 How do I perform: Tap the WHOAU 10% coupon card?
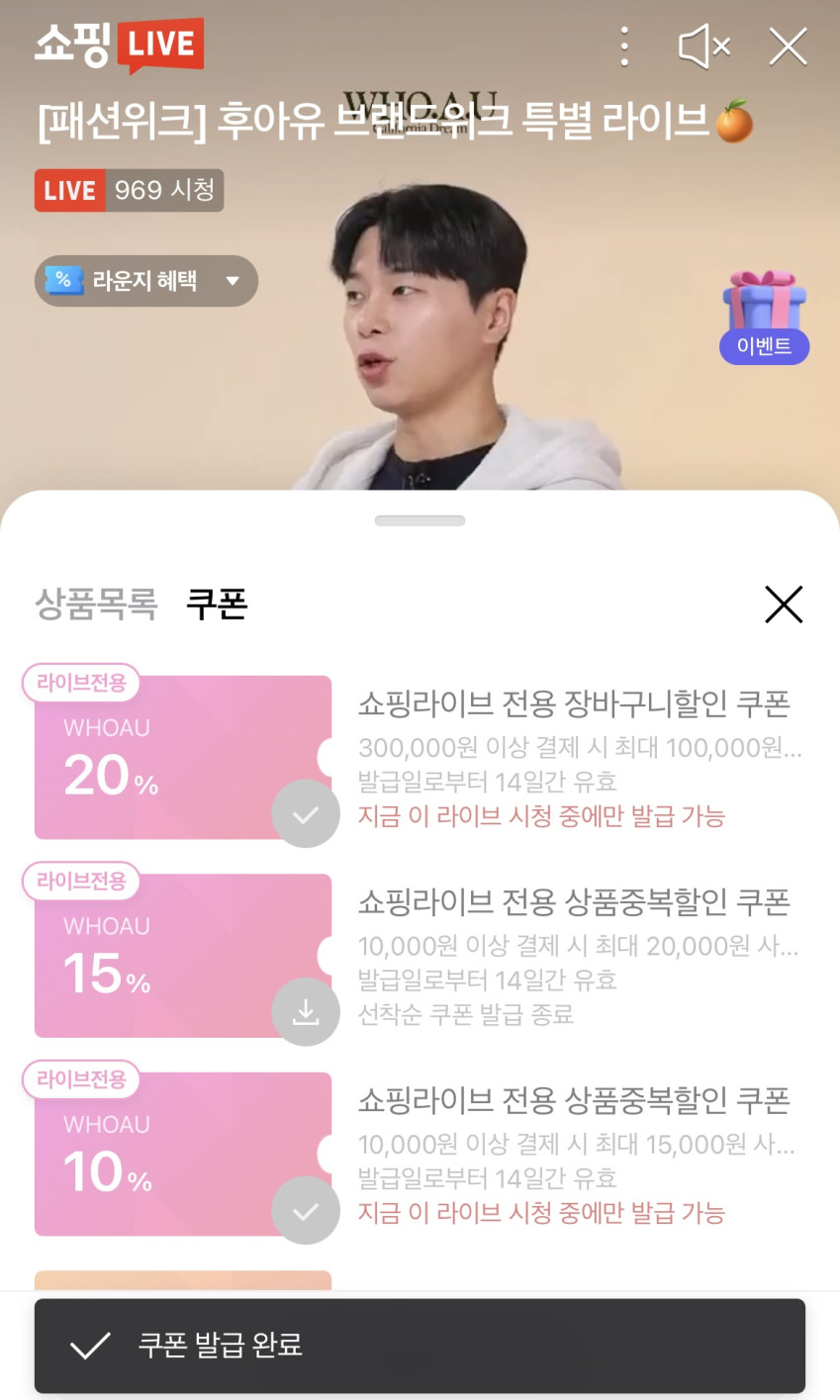[168, 1156]
